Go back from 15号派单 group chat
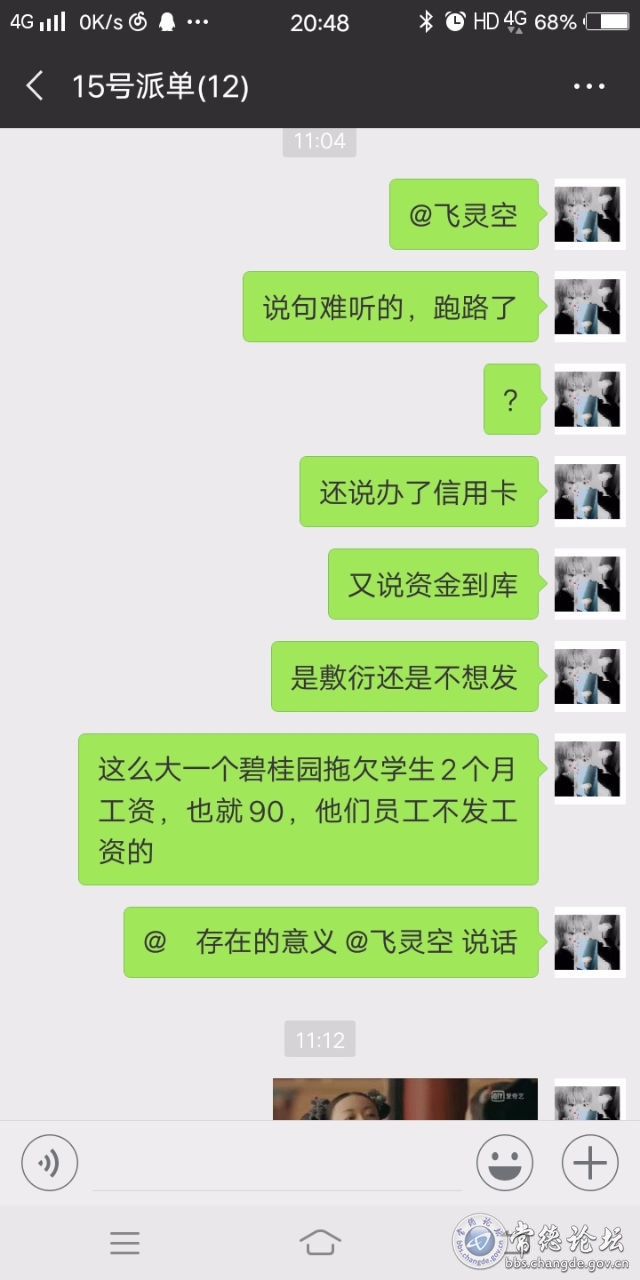 [35, 86]
